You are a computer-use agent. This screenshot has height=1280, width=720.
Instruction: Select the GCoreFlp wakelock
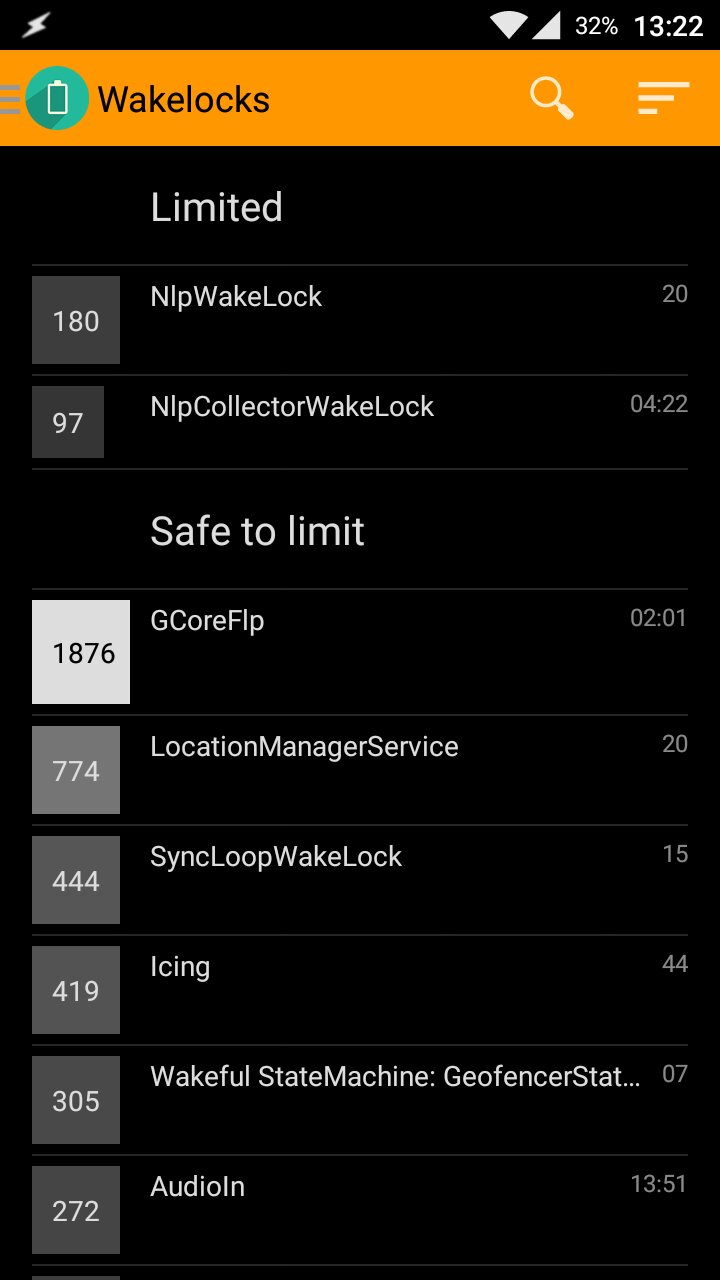click(x=360, y=652)
